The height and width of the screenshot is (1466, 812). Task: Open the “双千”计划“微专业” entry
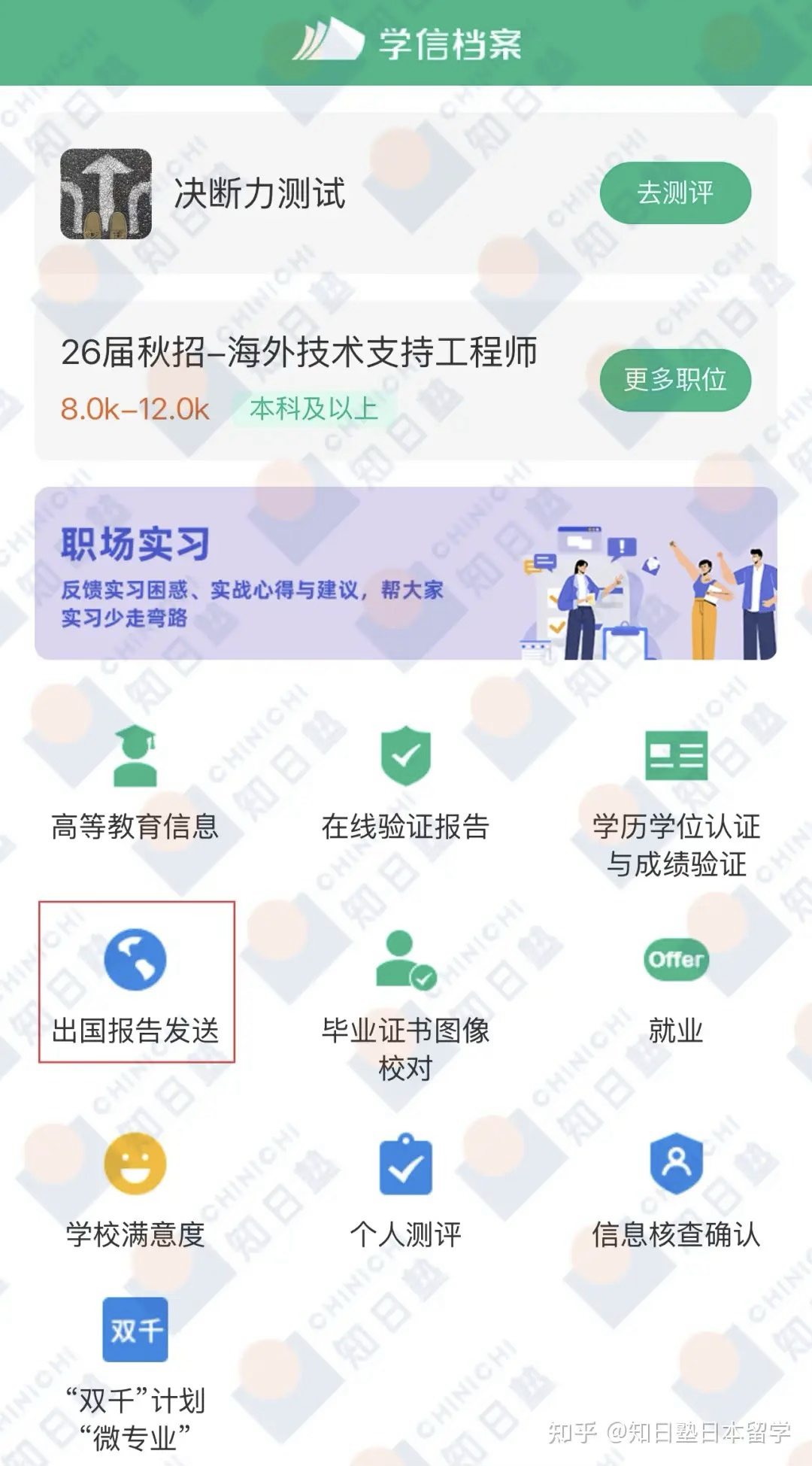pos(135,1373)
